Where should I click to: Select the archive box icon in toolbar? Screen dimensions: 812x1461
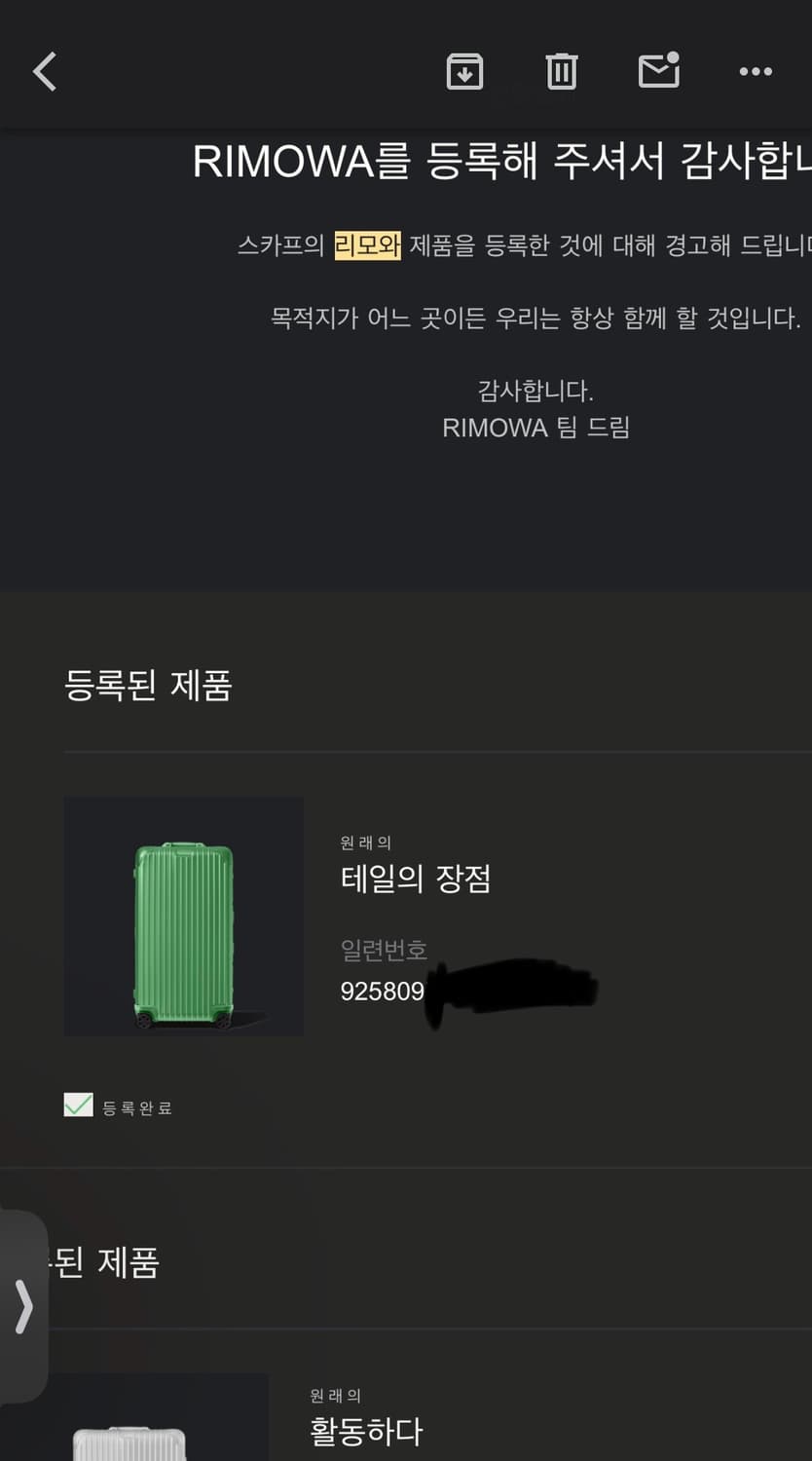(x=464, y=71)
